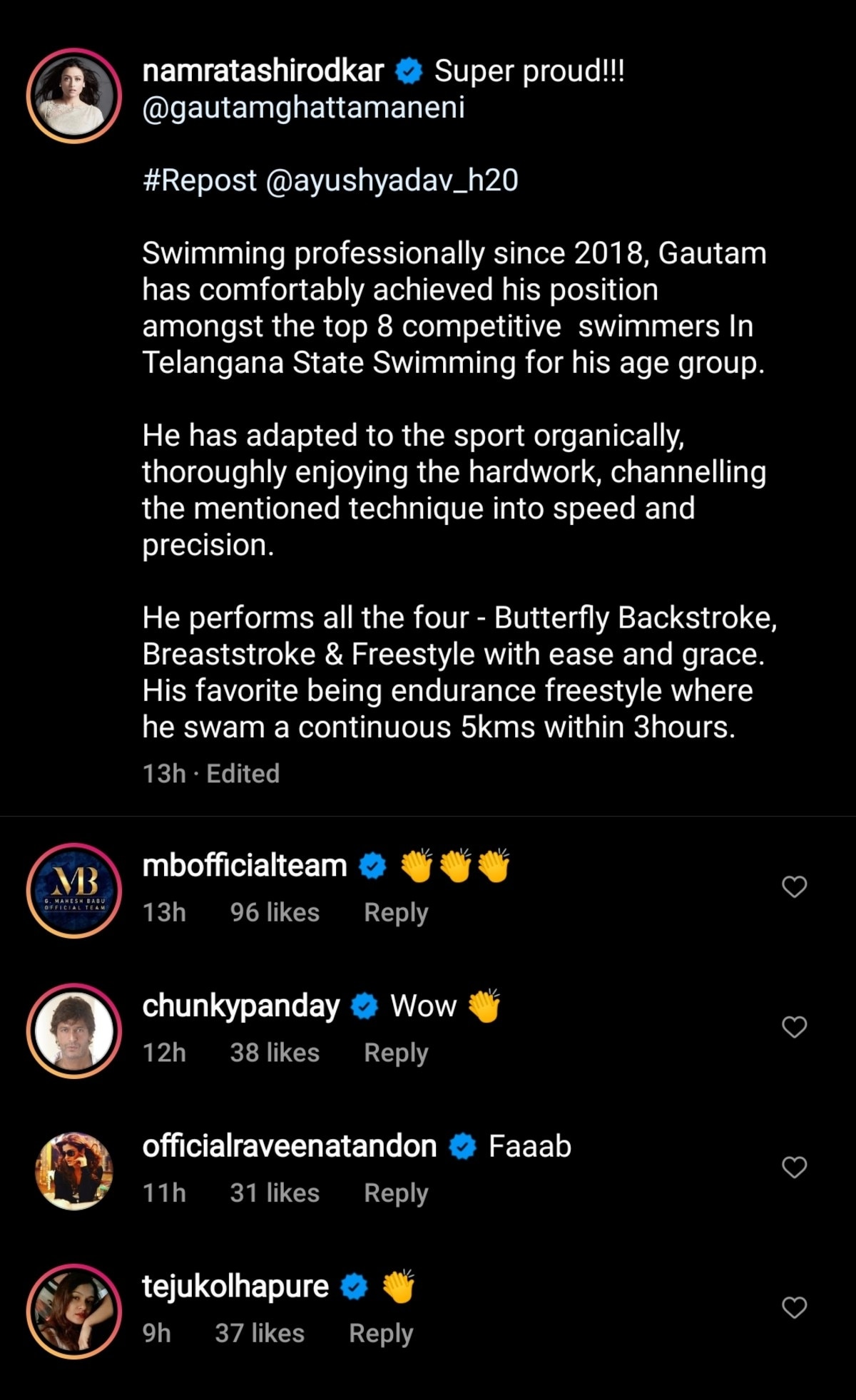Like the comment by mbofficialteam
Screen dimensions: 856x1400
click(x=794, y=887)
